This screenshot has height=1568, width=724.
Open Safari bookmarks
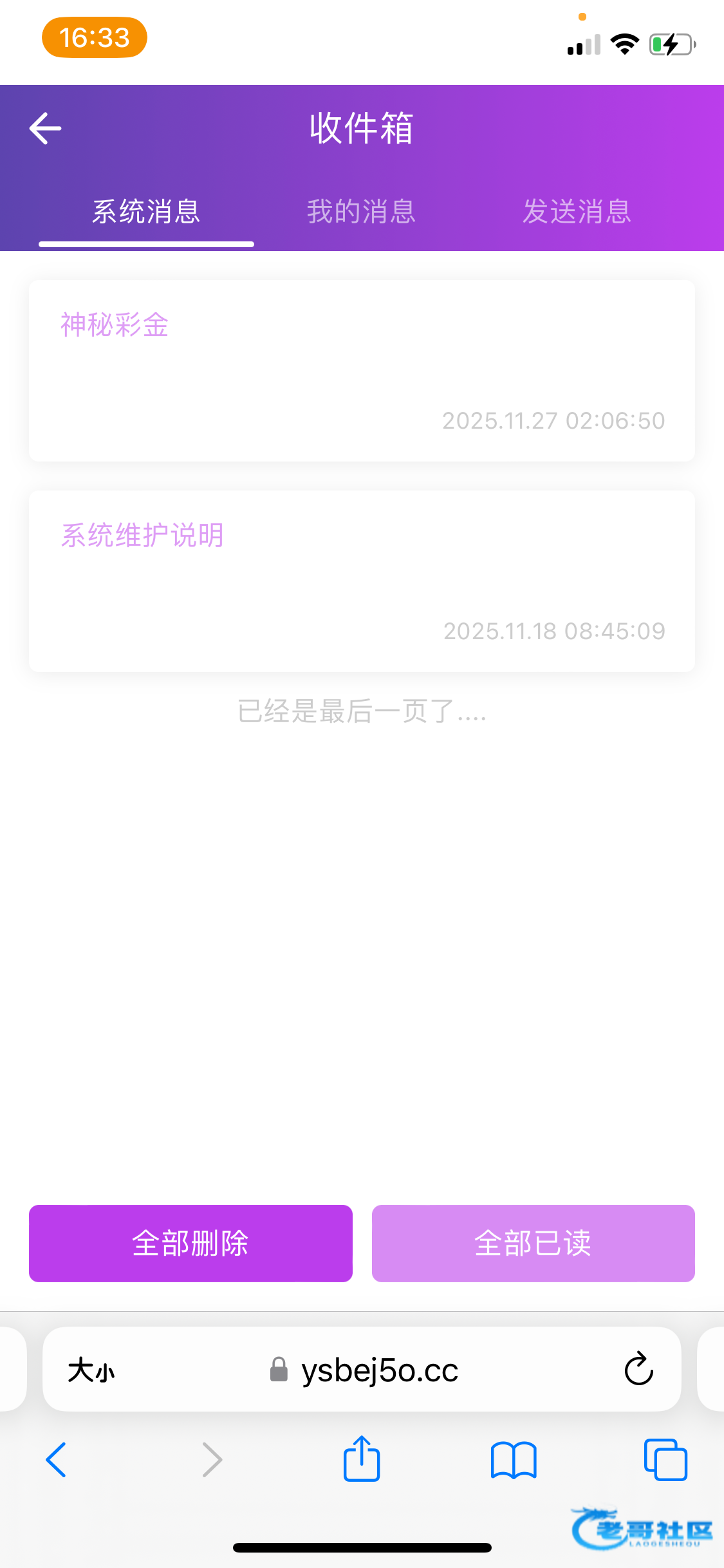[513, 1459]
